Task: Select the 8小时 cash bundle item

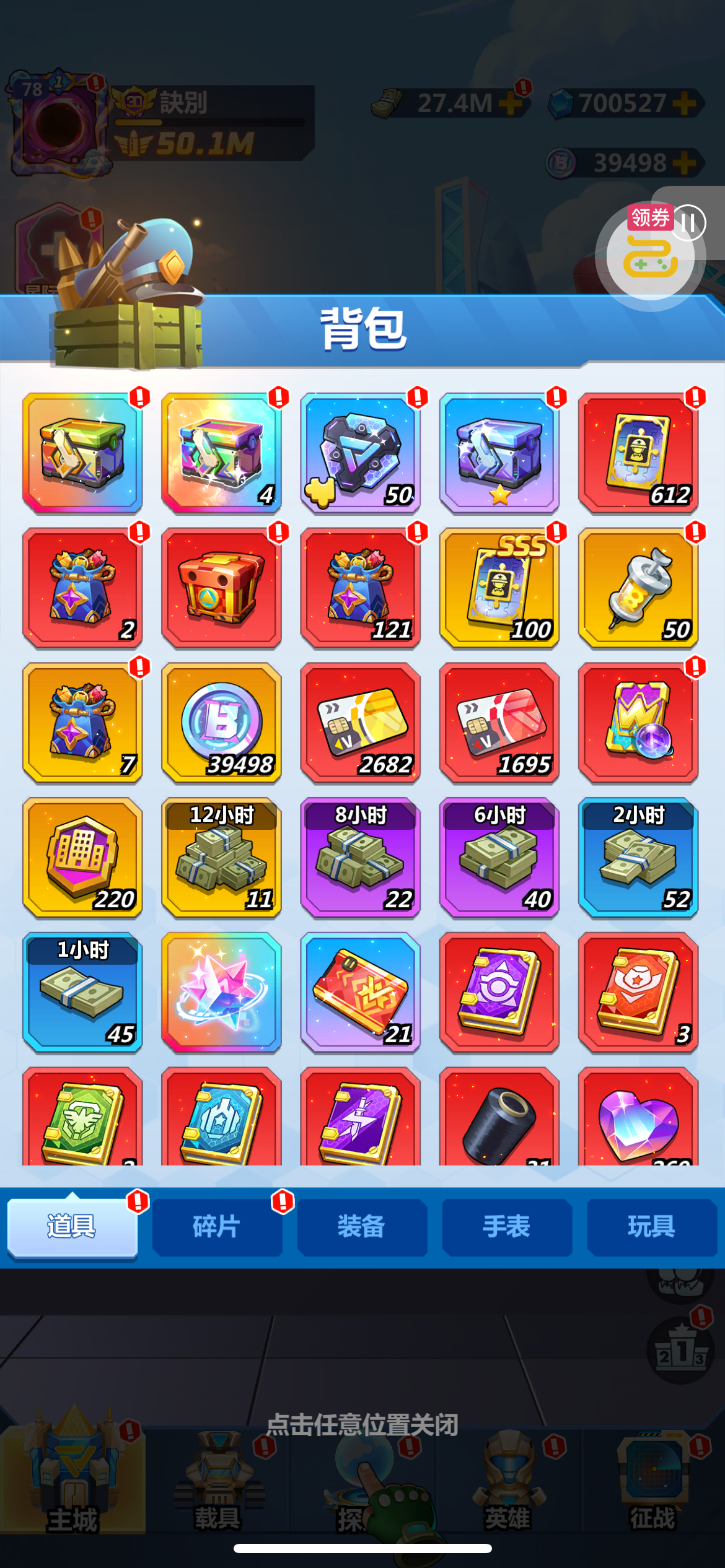Action: coord(361,858)
